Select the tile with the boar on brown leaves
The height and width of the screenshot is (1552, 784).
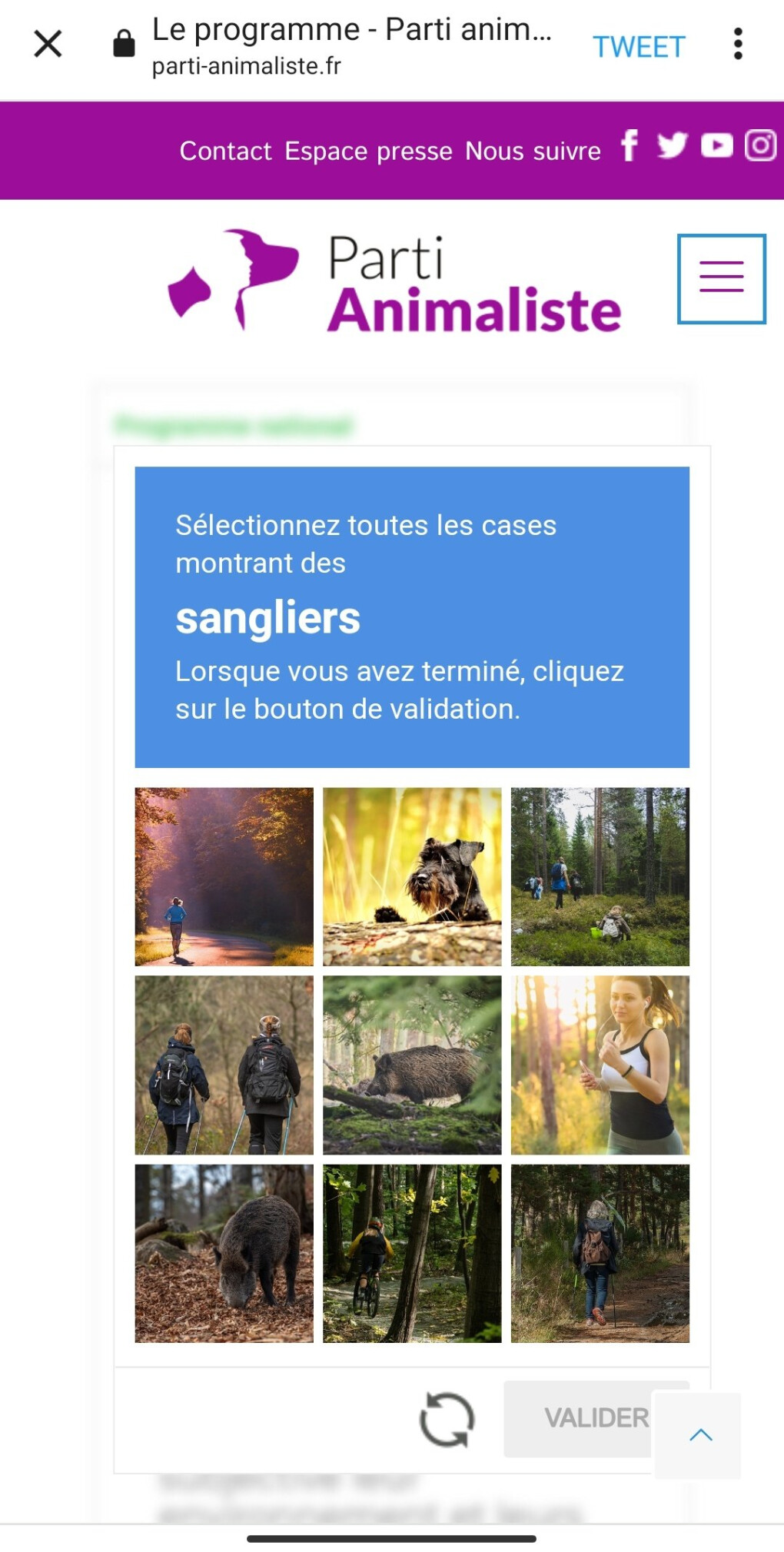pyautogui.click(x=224, y=1253)
